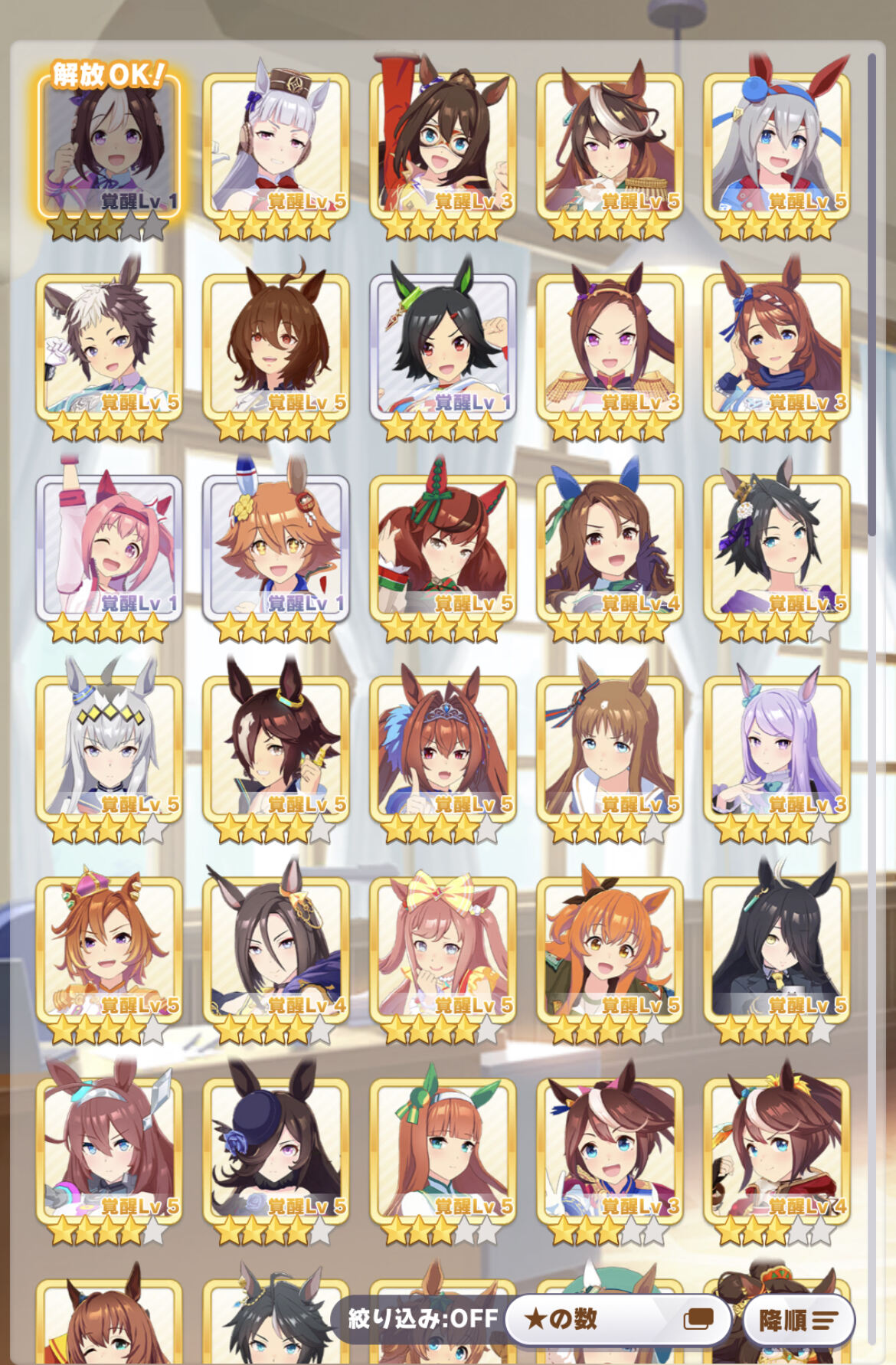Choose the character card wearing glasses

pos(443,147)
